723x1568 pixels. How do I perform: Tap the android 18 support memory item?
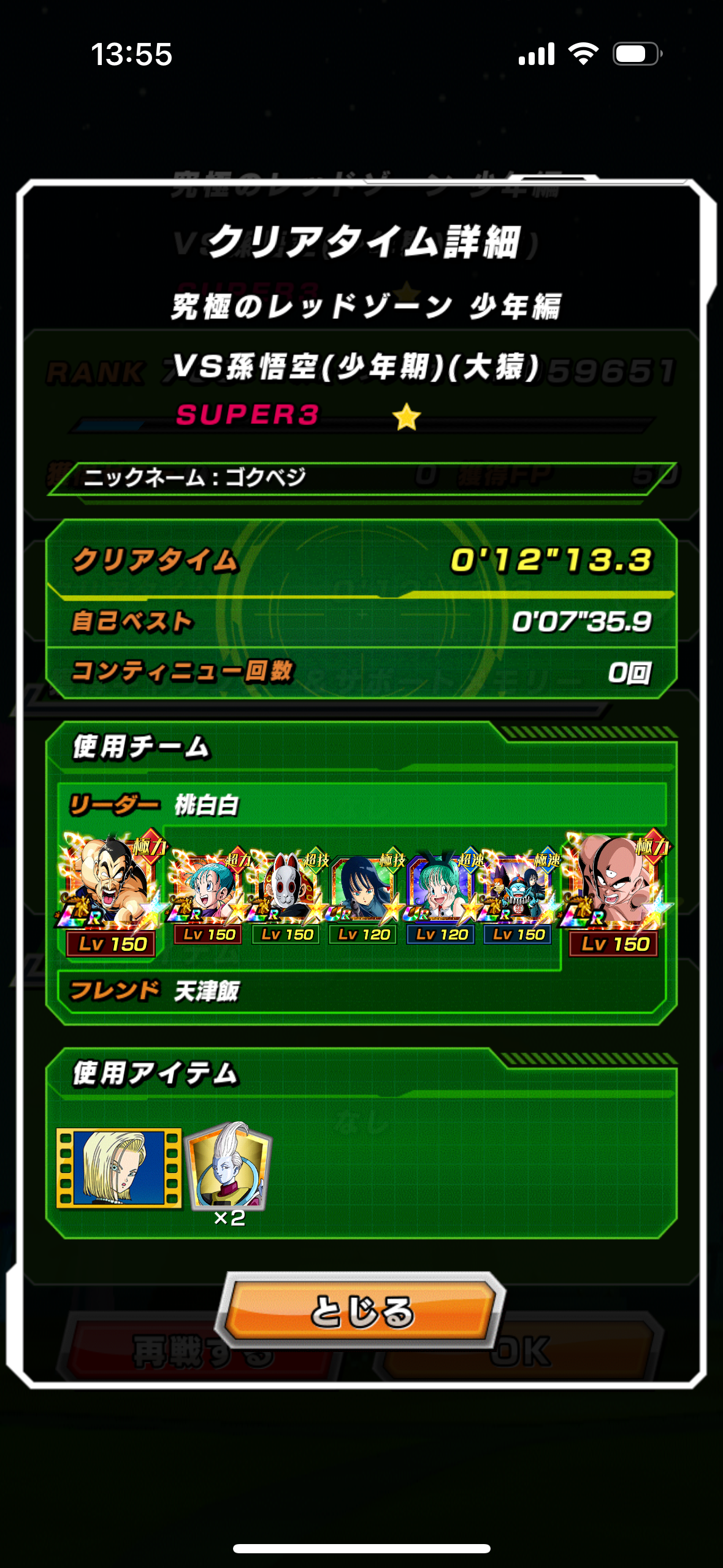click(x=119, y=1168)
